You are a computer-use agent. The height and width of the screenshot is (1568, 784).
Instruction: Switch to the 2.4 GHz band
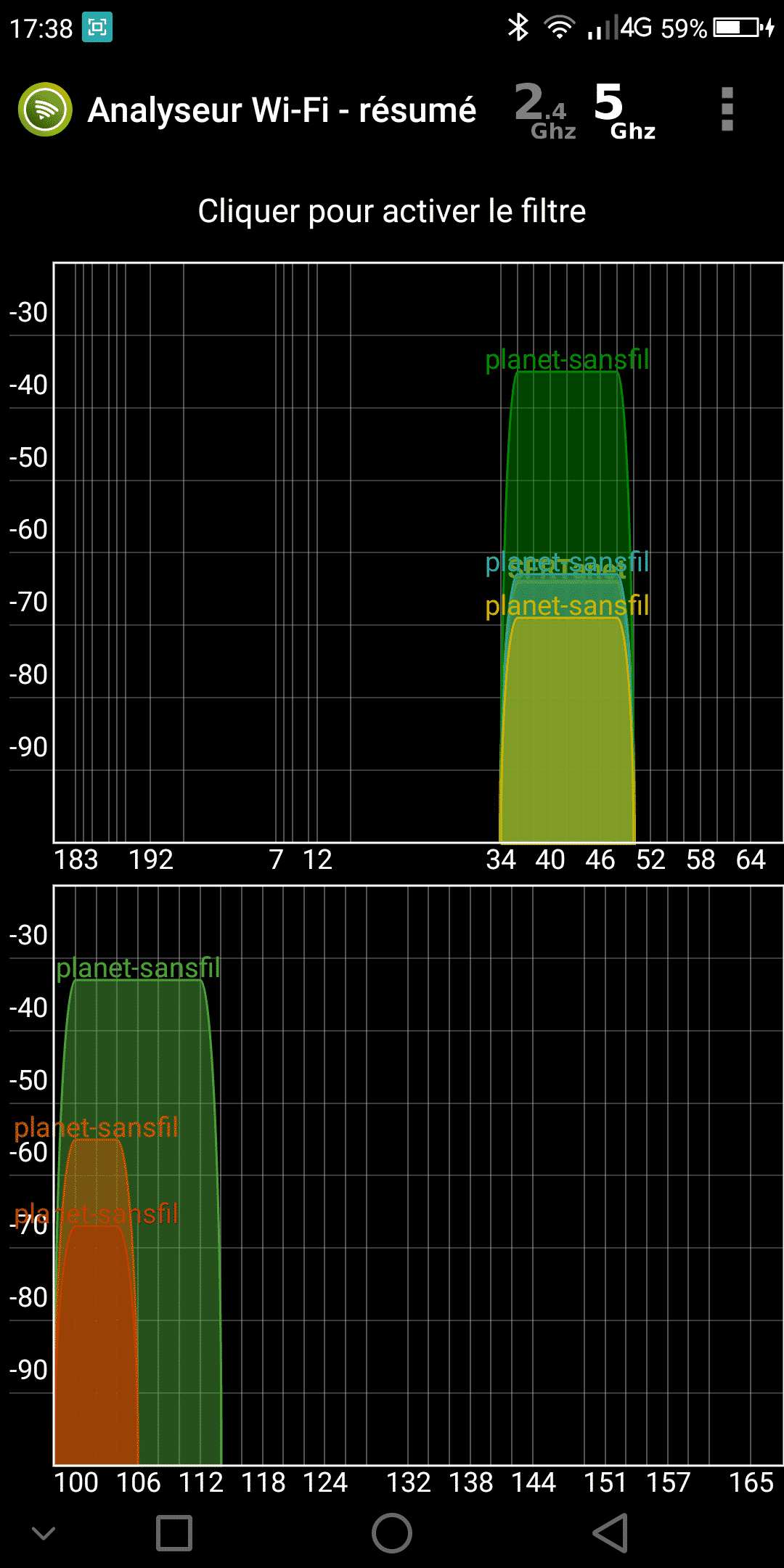click(546, 110)
